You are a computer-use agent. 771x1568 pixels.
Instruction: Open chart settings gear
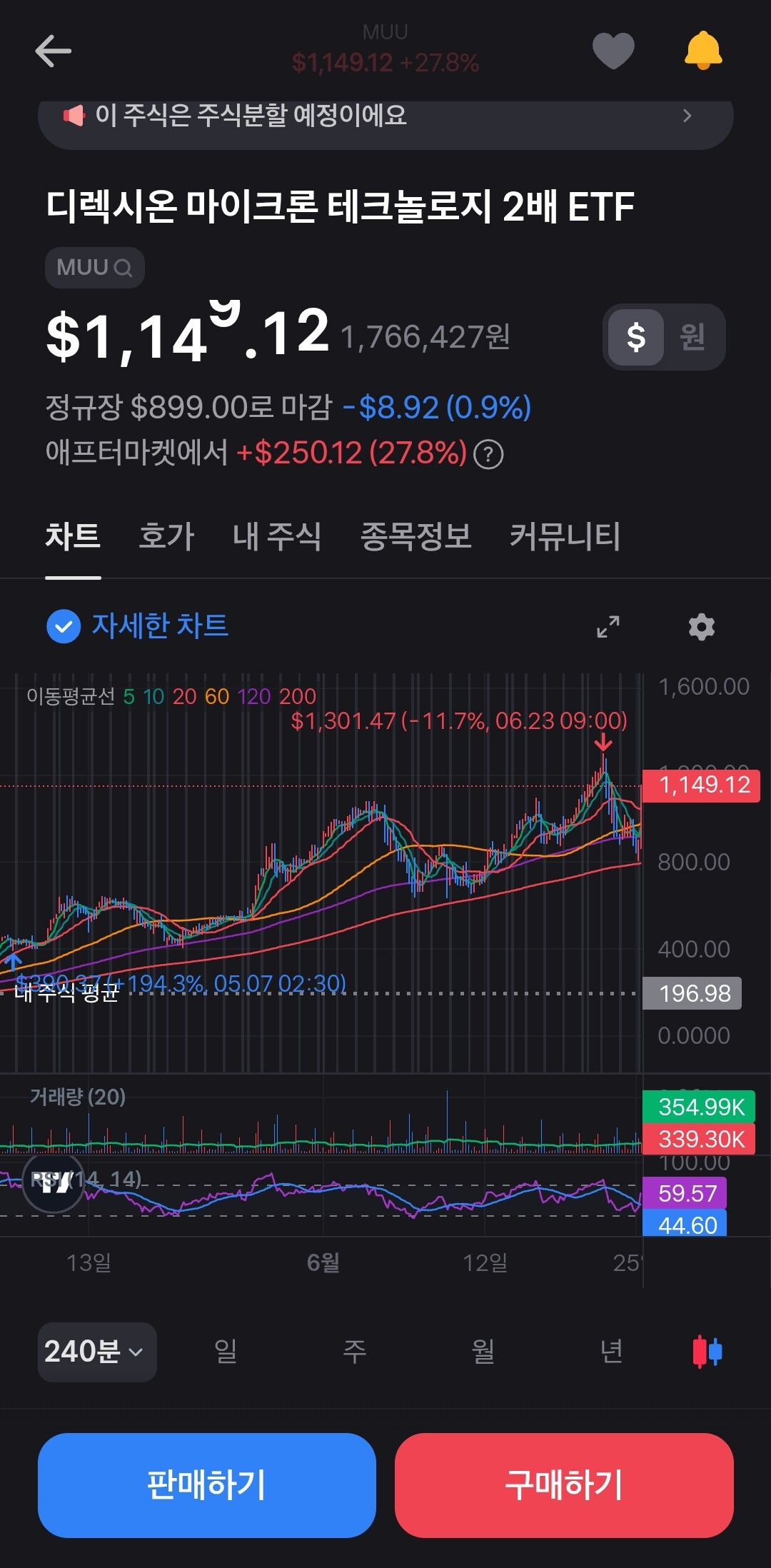[702, 627]
